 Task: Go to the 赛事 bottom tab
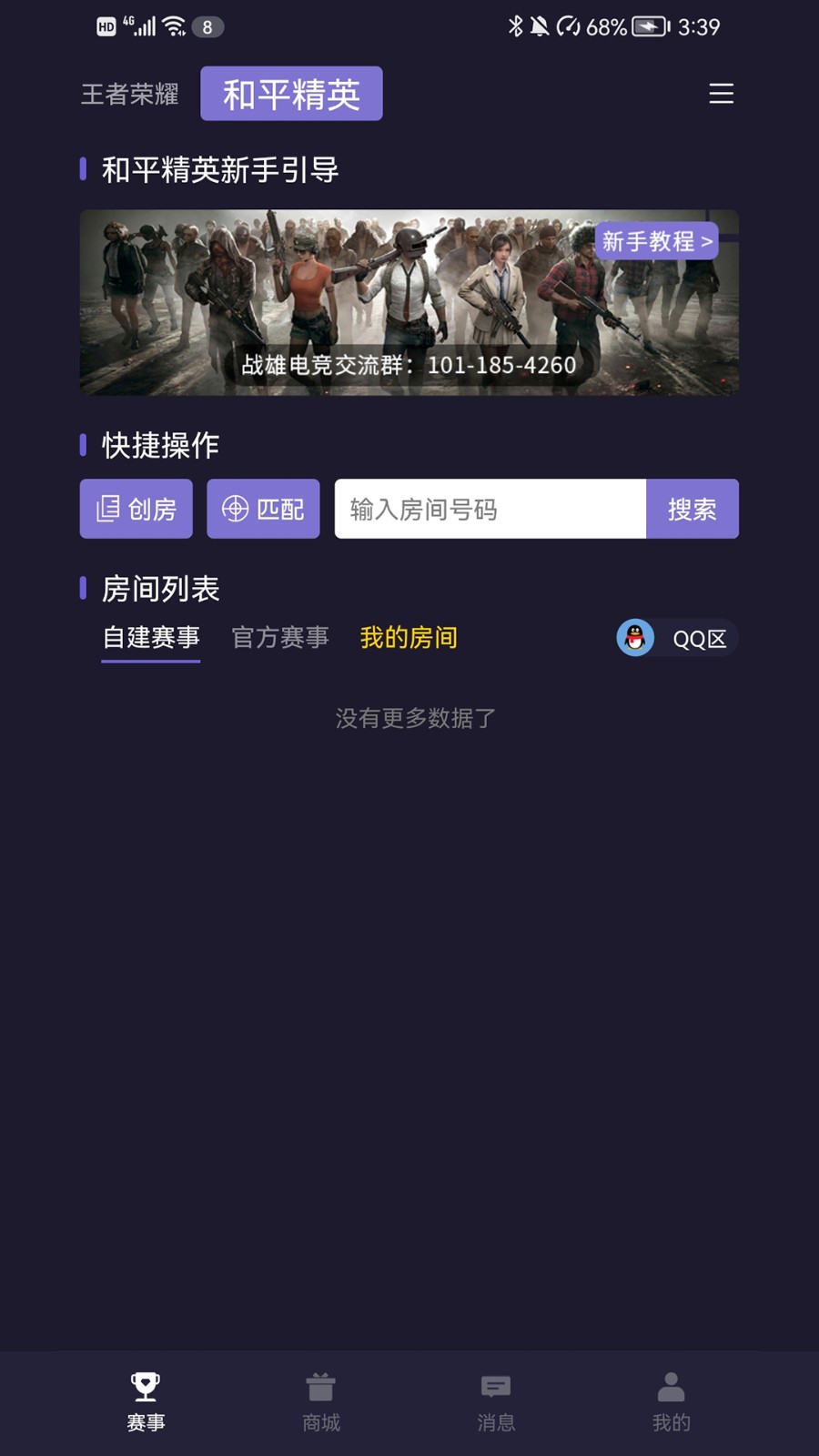(x=146, y=1401)
